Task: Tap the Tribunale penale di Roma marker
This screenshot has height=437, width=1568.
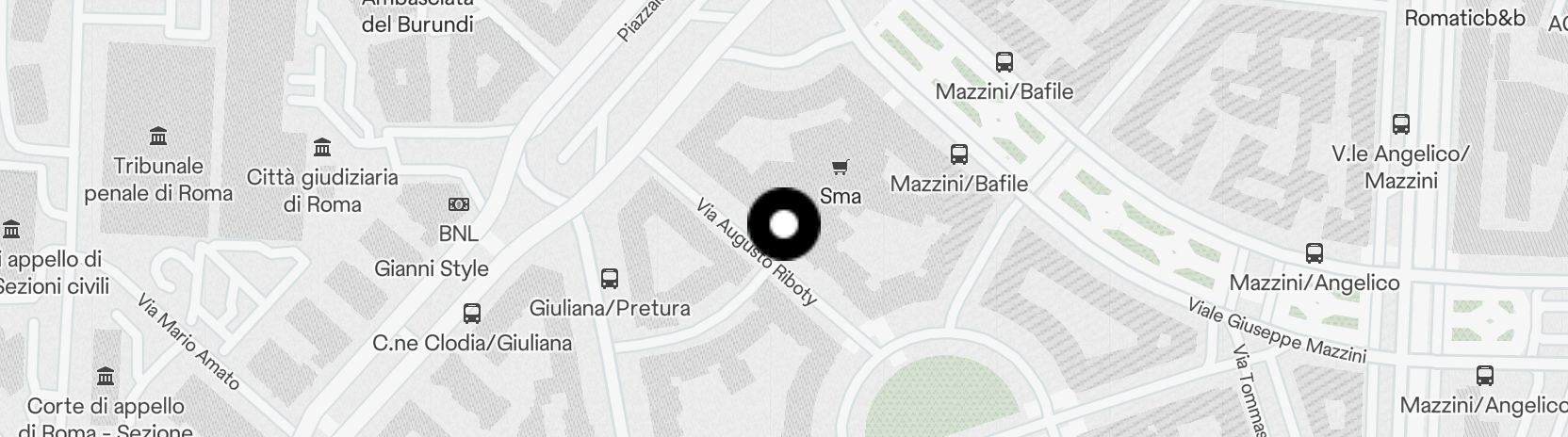Action: click(158, 137)
